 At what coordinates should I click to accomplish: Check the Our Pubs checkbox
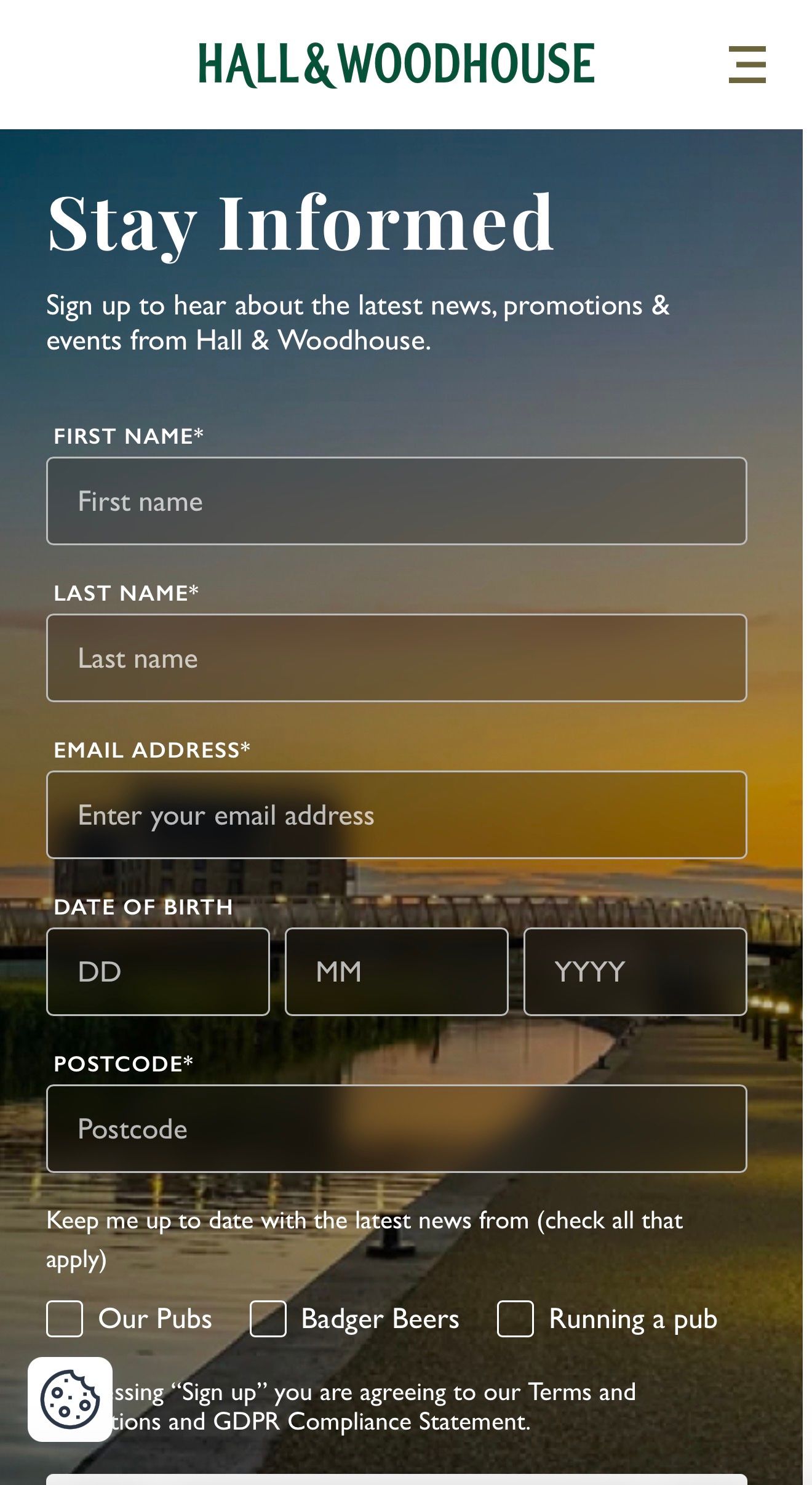(65, 1319)
